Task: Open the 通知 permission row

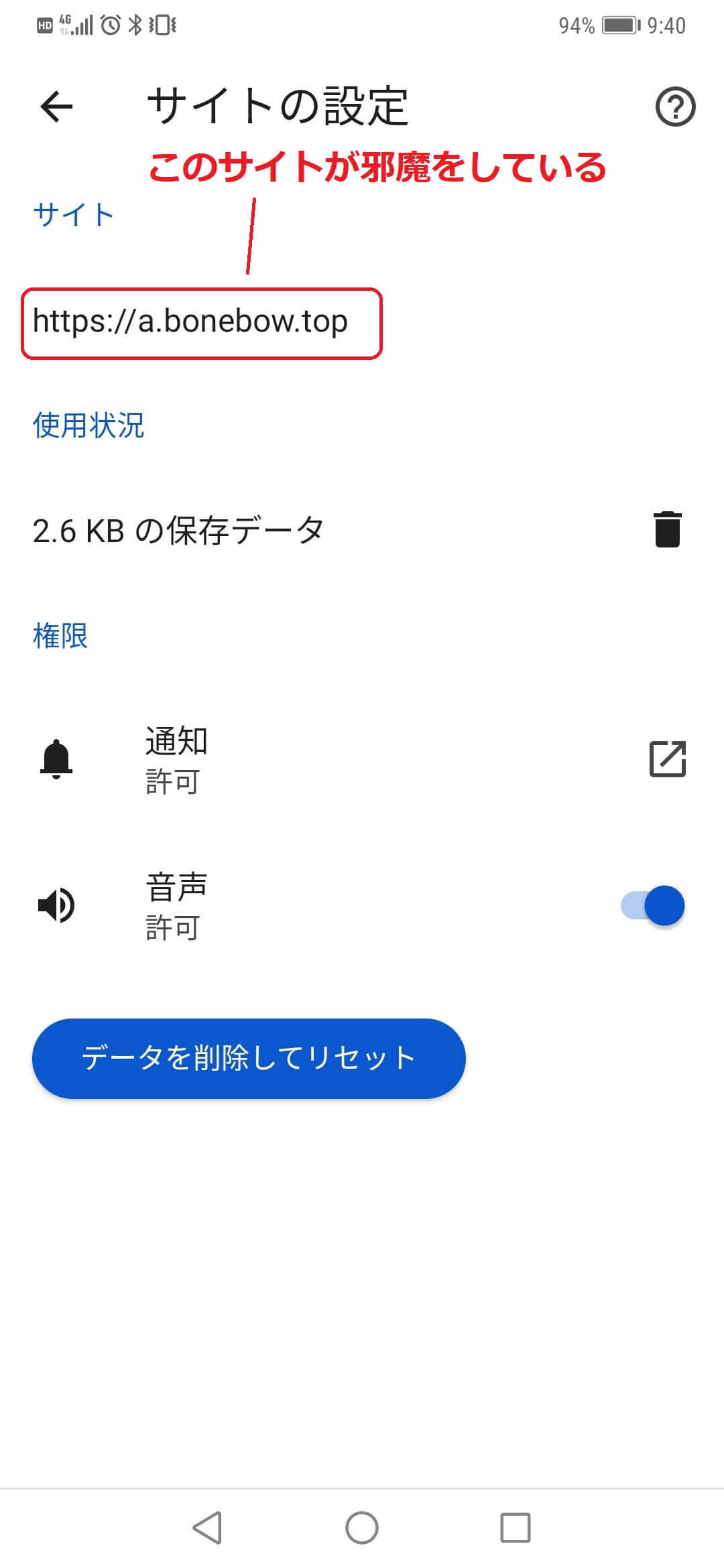Action: [362, 760]
